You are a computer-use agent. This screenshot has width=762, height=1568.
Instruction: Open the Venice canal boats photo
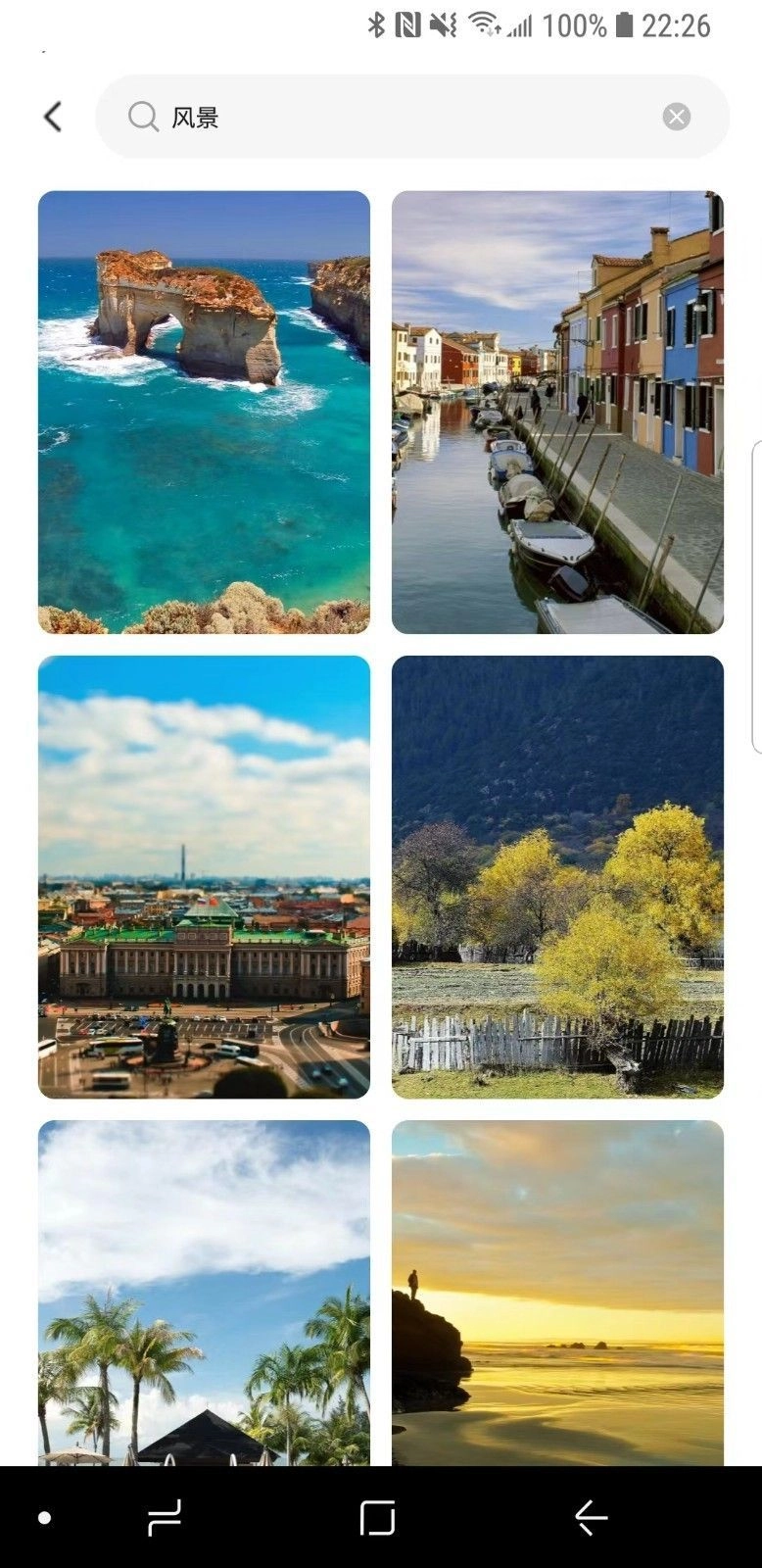click(x=556, y=410)
